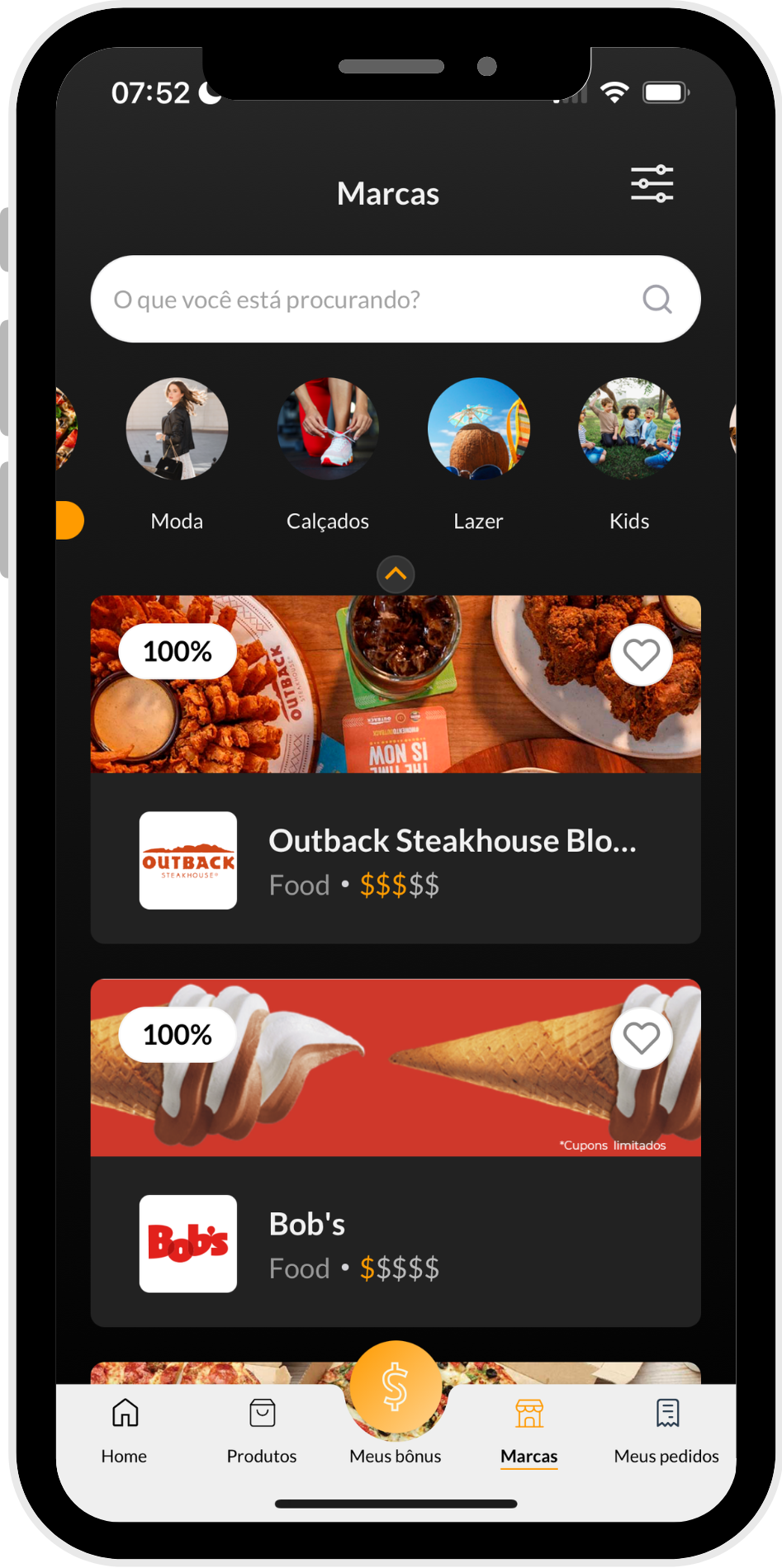
Task: Like Bob's with the heart icon
Action: point(642,1038)
